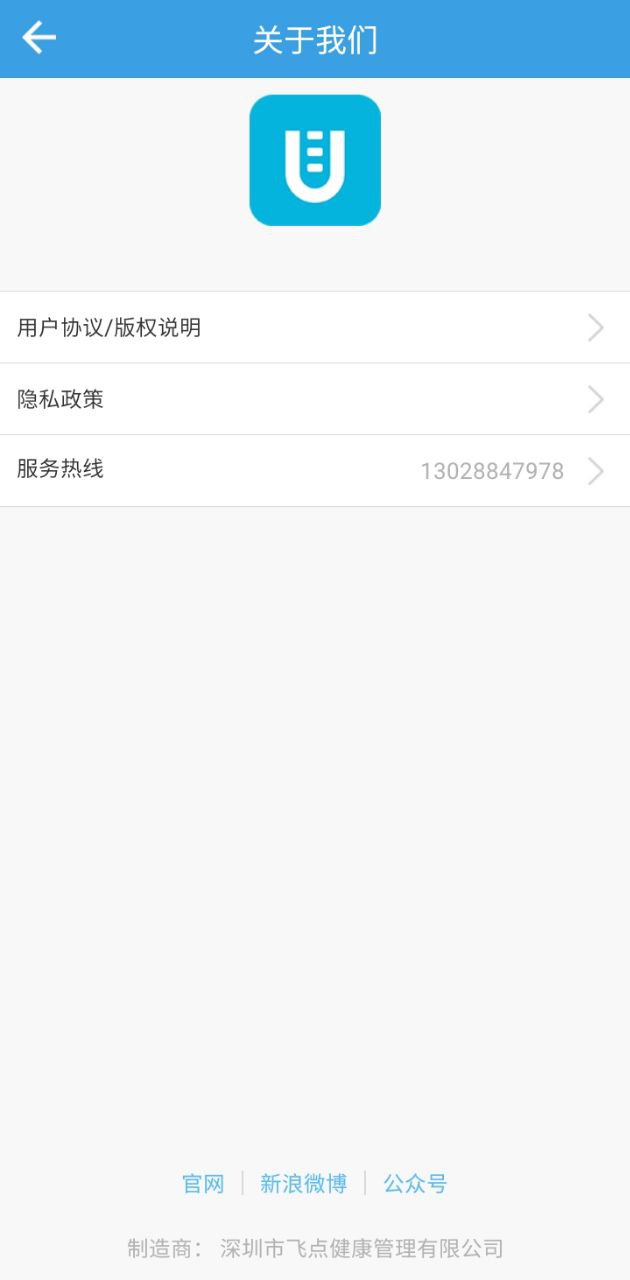The width and height of the screenshot is (630, 1280).
Task: Open the 公众号 link
Action: click(x=415, y=1184)
